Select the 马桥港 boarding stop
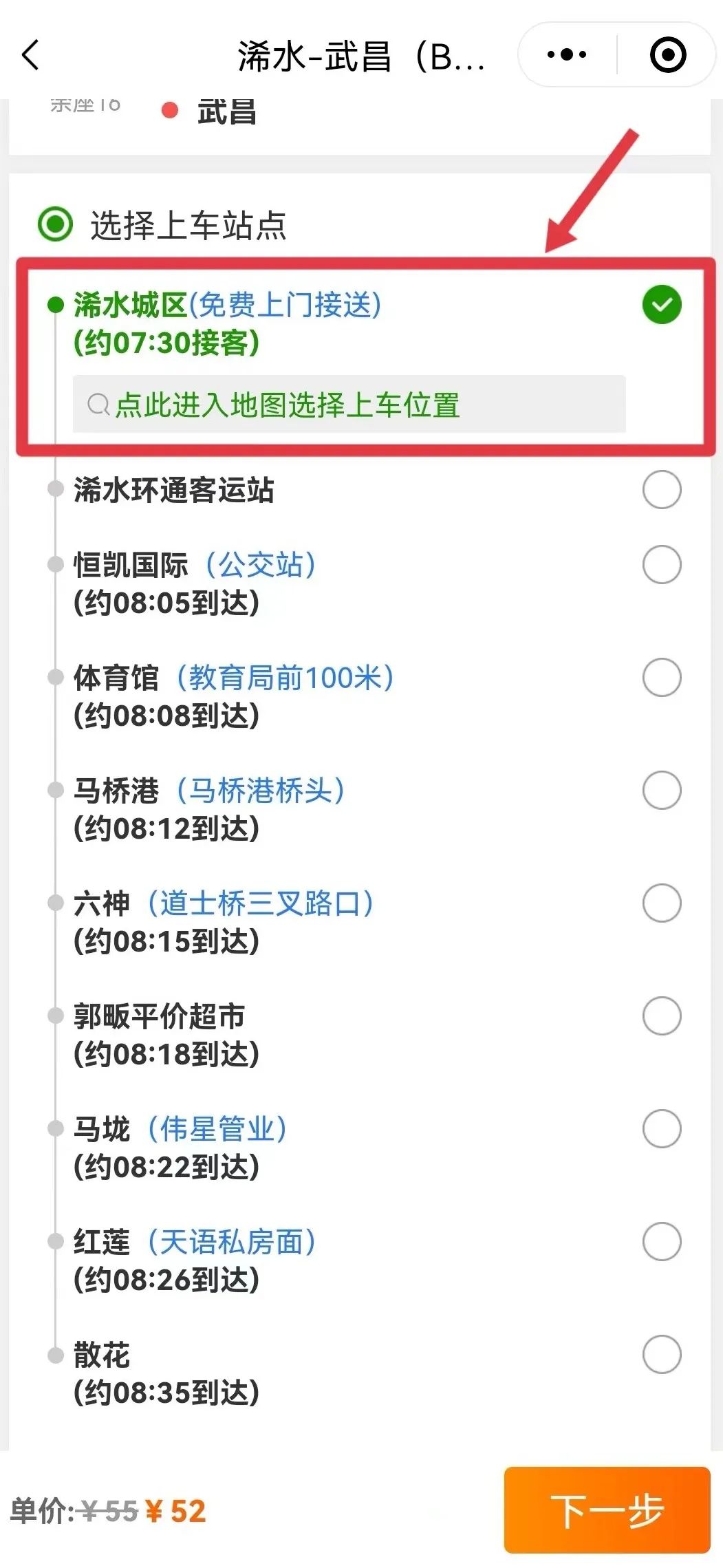The width and height of the screenshot is (723, 1568). point(661,791)
